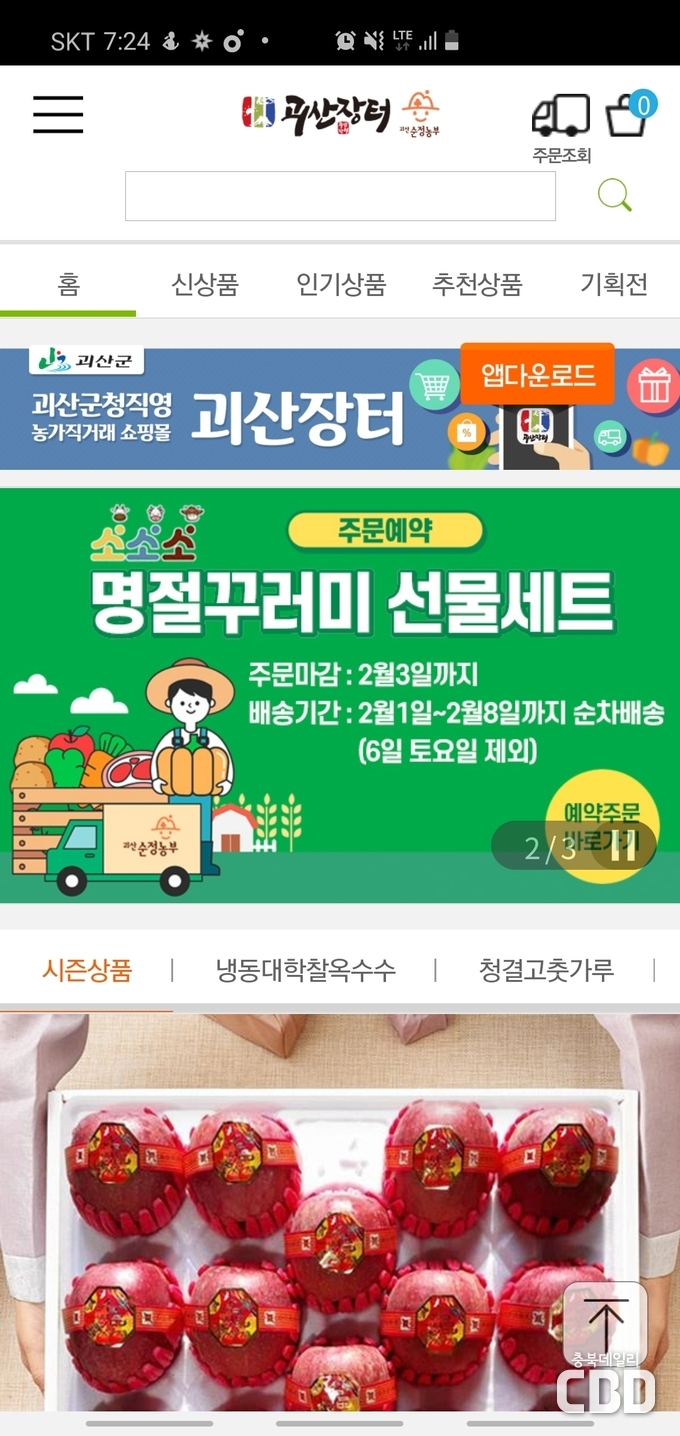Screen dimensions: 680x1436
Task: Tap the 앱다운로드 button
Action: [537, 375]
